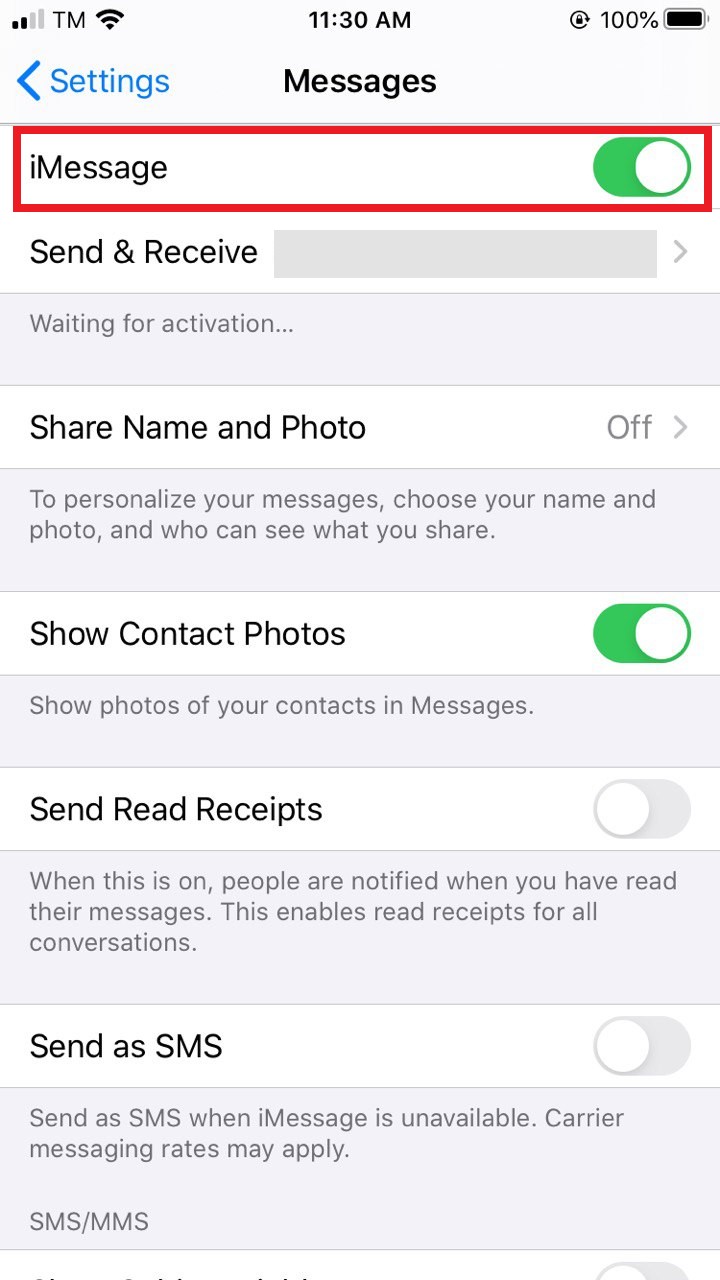720x1280 pixels.
Task: Disable Show Contact Photos
Action: pos(641,633)
